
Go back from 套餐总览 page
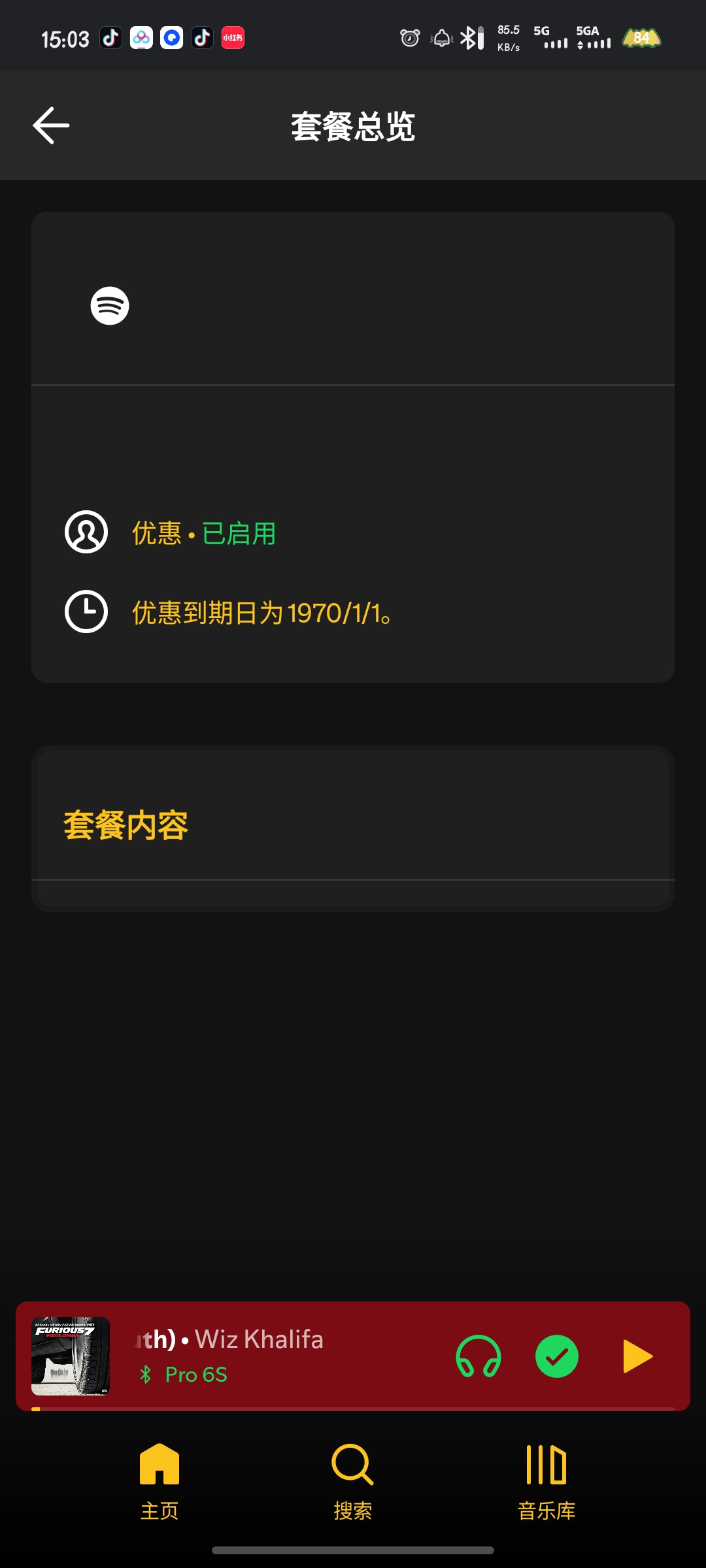coord(51,125)
